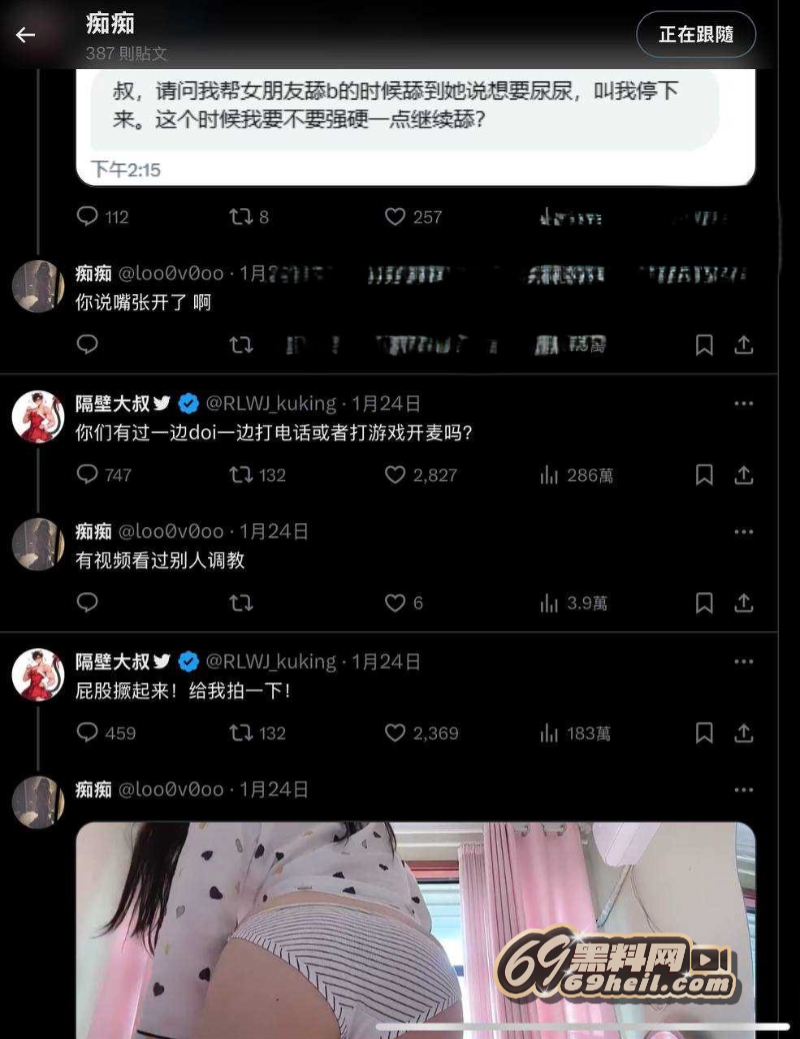Repost the tweet showing 8 reposts

(x=241, y=217)
